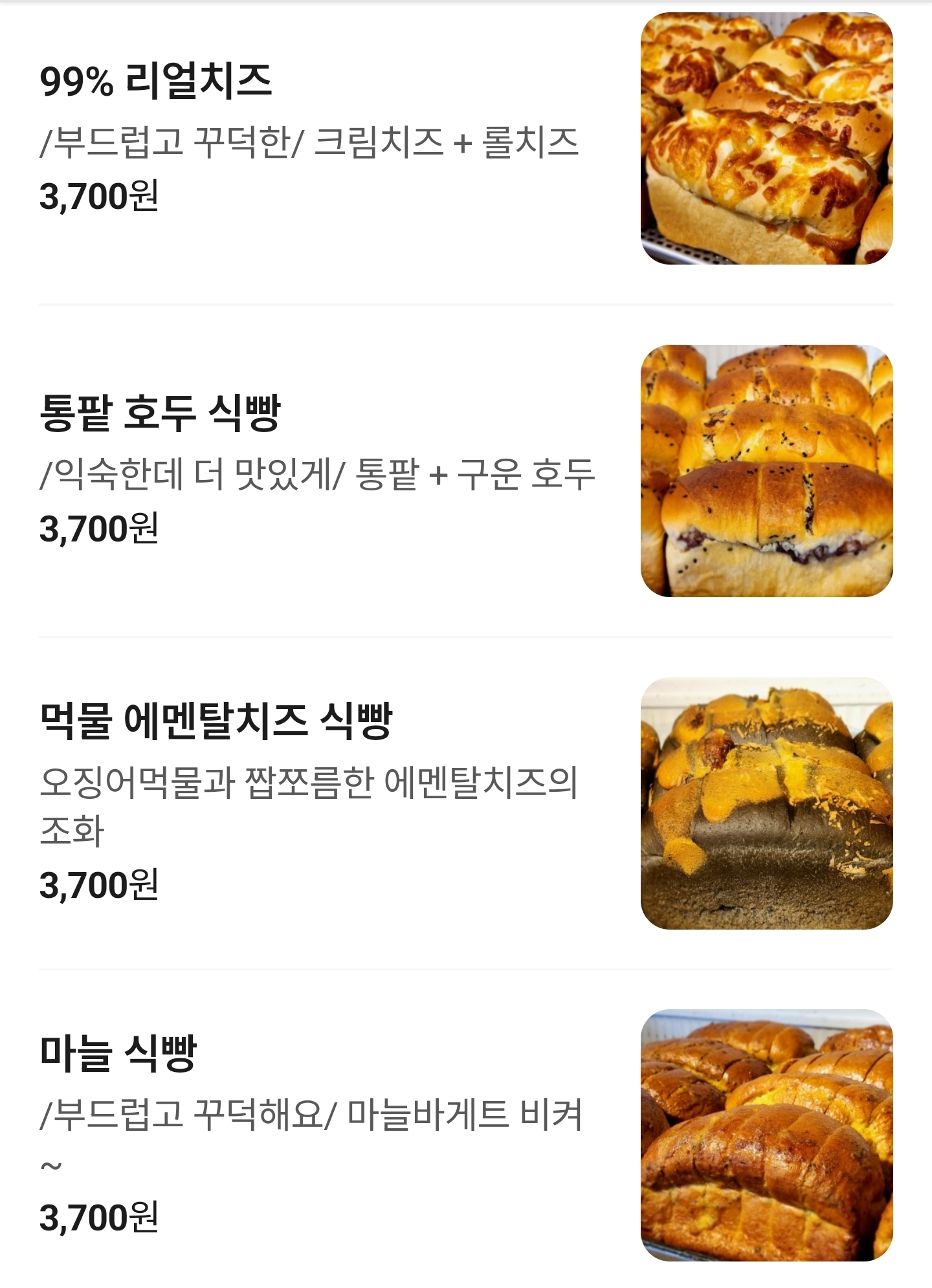This screenshot has height=1288, width=932.
Task: Choose the 마늘 식빵 item
Action: tap(118, 1054)
